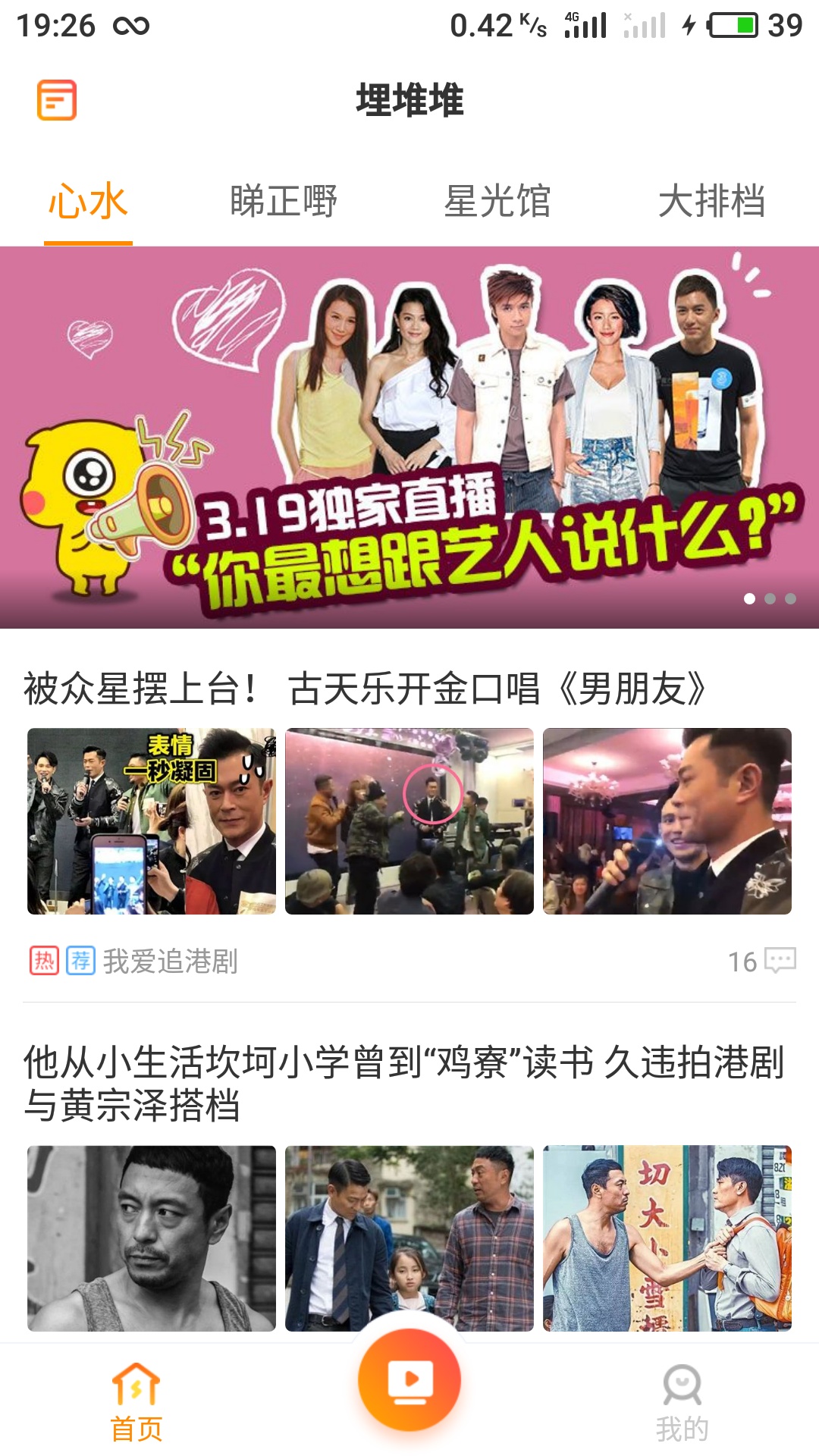This screenshot has width=819, height=1456.
Task: Open the feed icon at top left
Action: 57,99
